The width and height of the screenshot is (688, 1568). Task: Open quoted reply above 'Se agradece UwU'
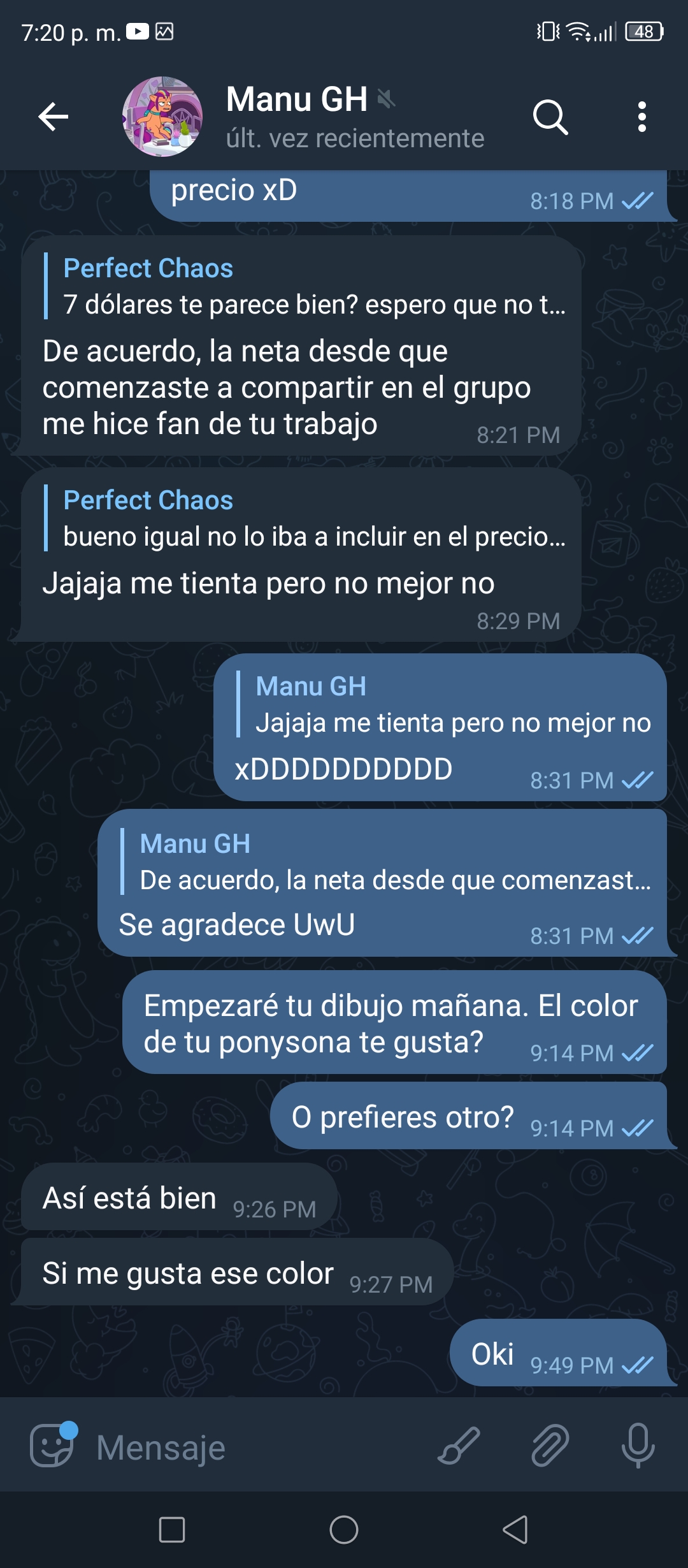tap(386, 861)
